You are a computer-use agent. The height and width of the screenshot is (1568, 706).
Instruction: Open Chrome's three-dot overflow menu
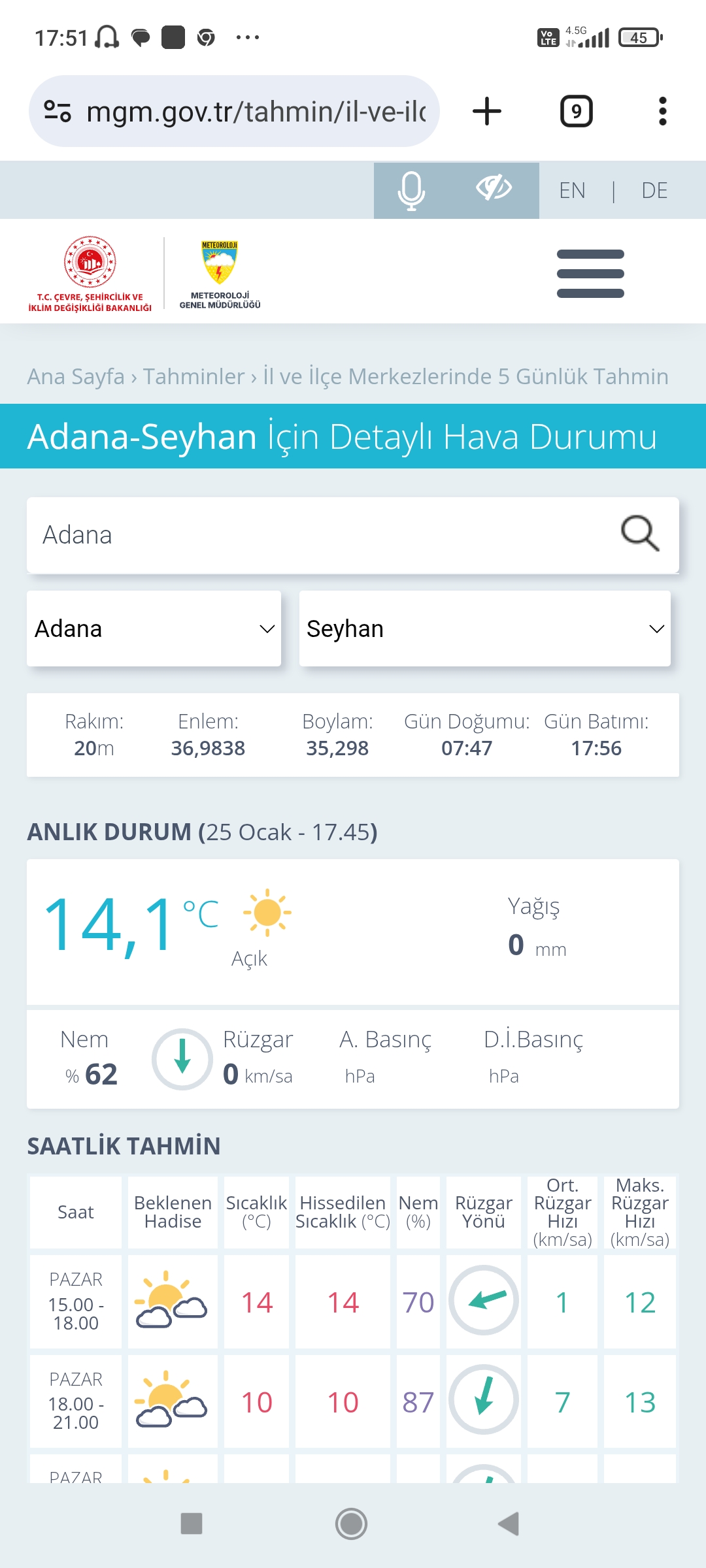click(x=662, y=111)
